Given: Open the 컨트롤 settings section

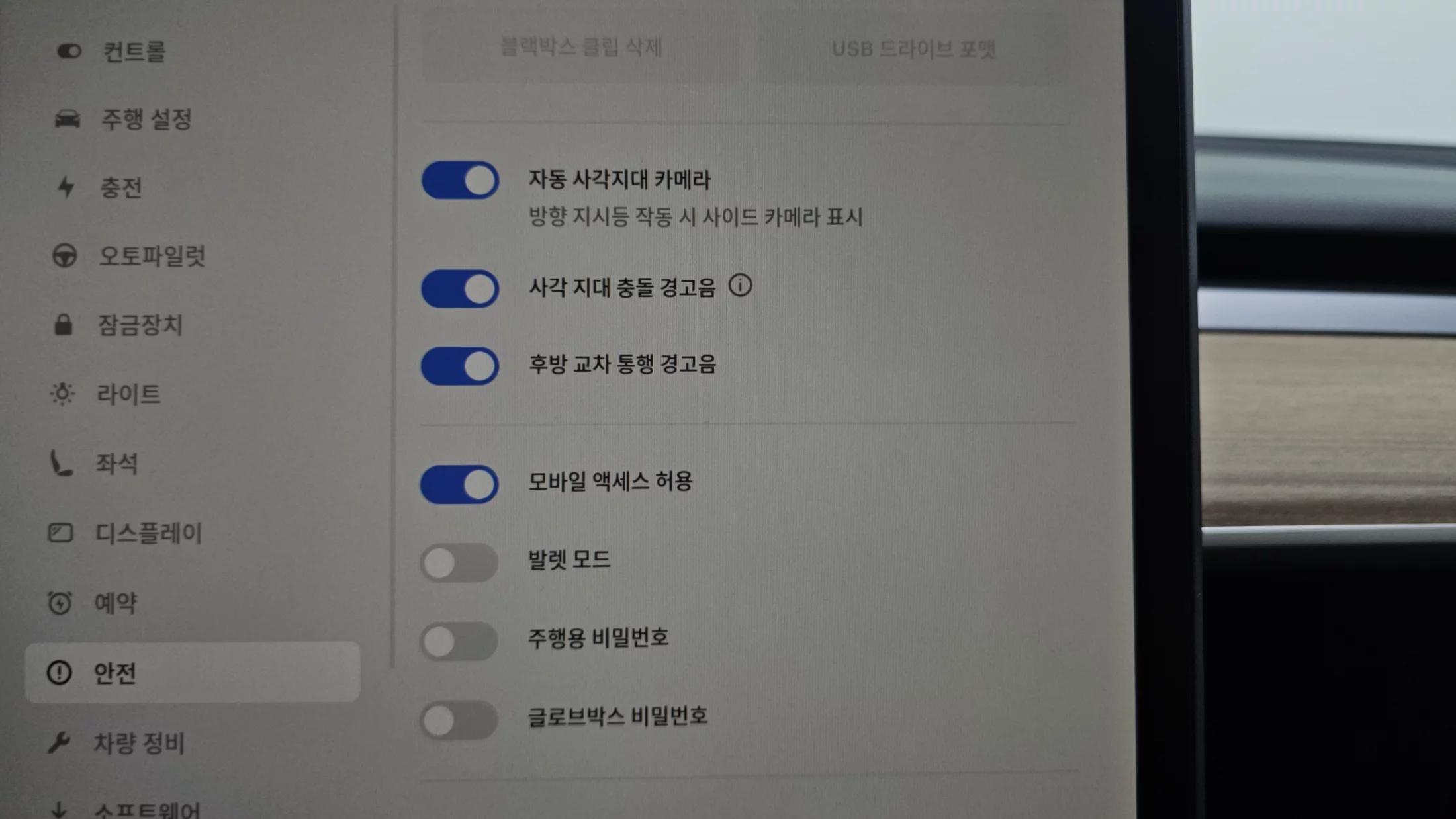Looking at the screenshot, I should point(132,52).
